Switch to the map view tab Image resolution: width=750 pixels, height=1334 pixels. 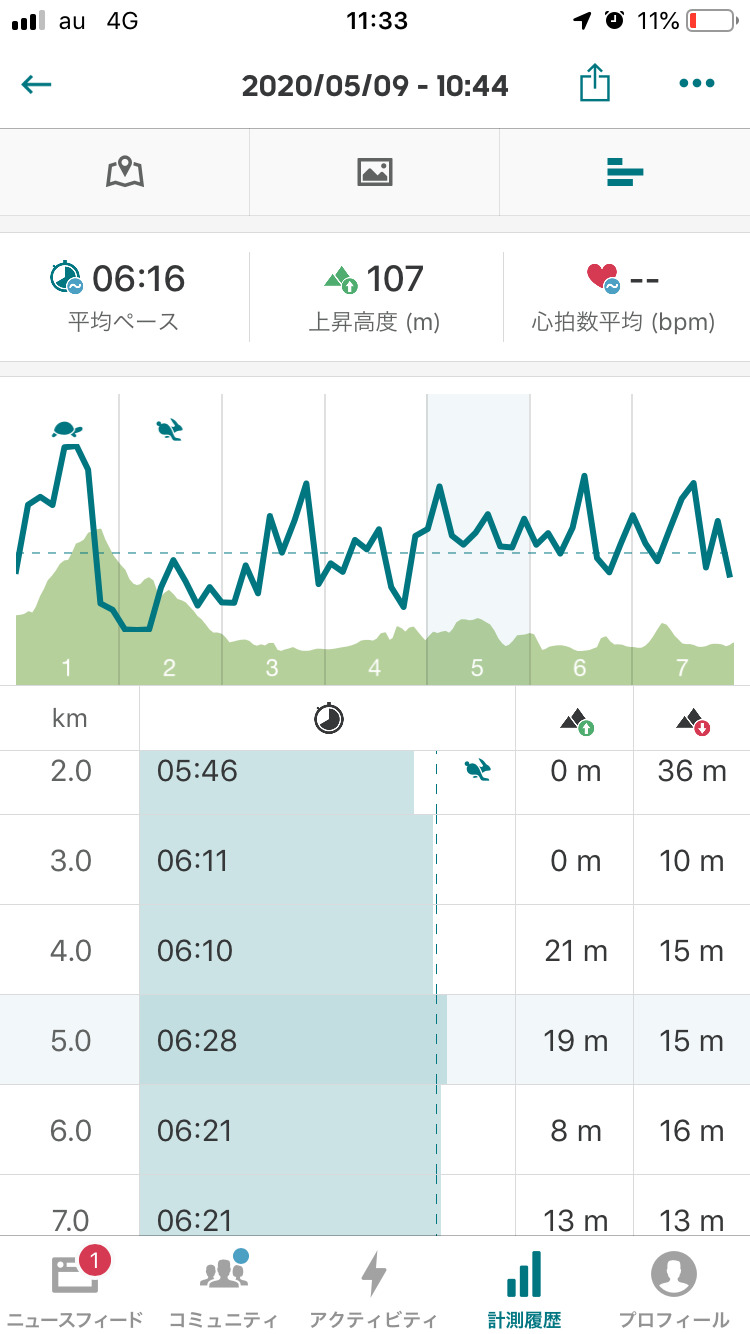pyautogui.click(x=125, y=172)
